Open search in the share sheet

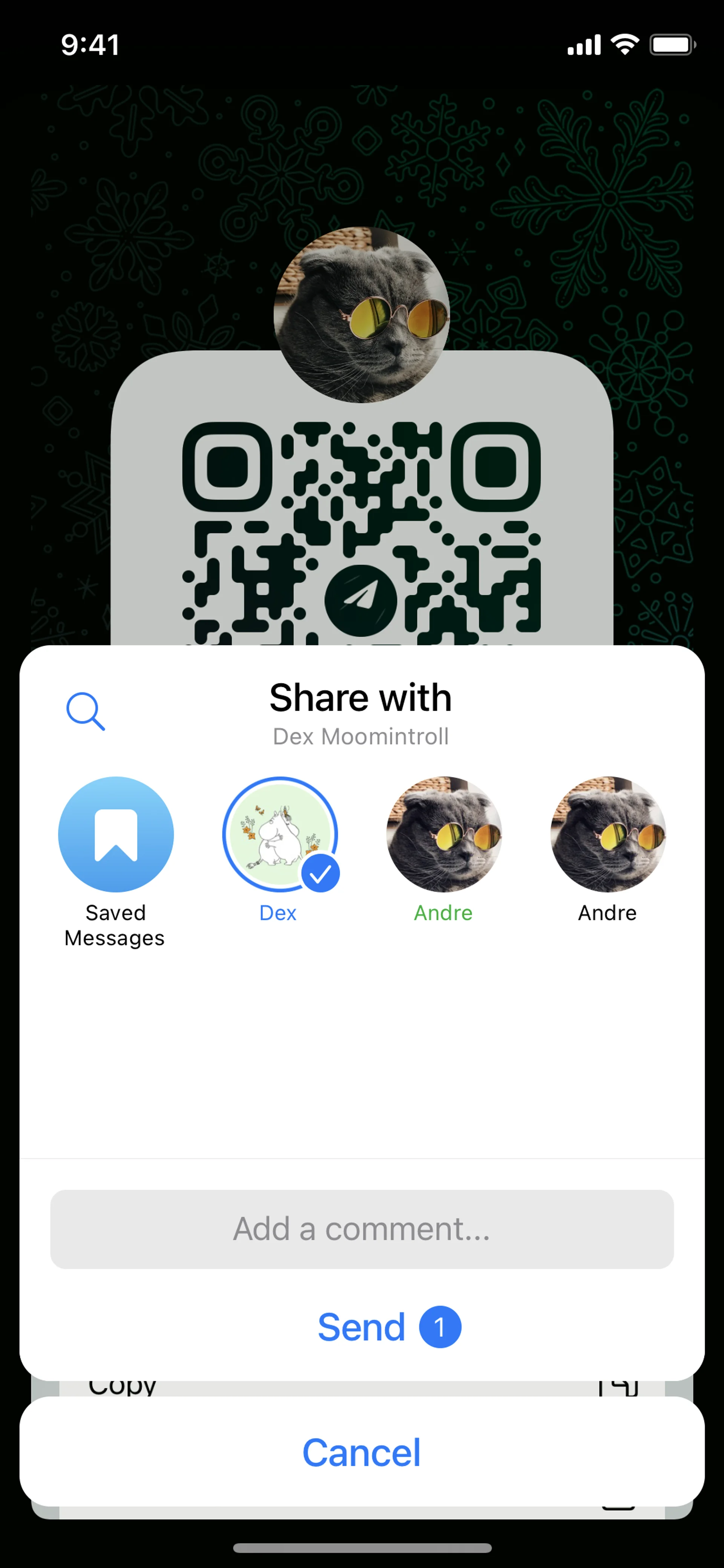85,711
